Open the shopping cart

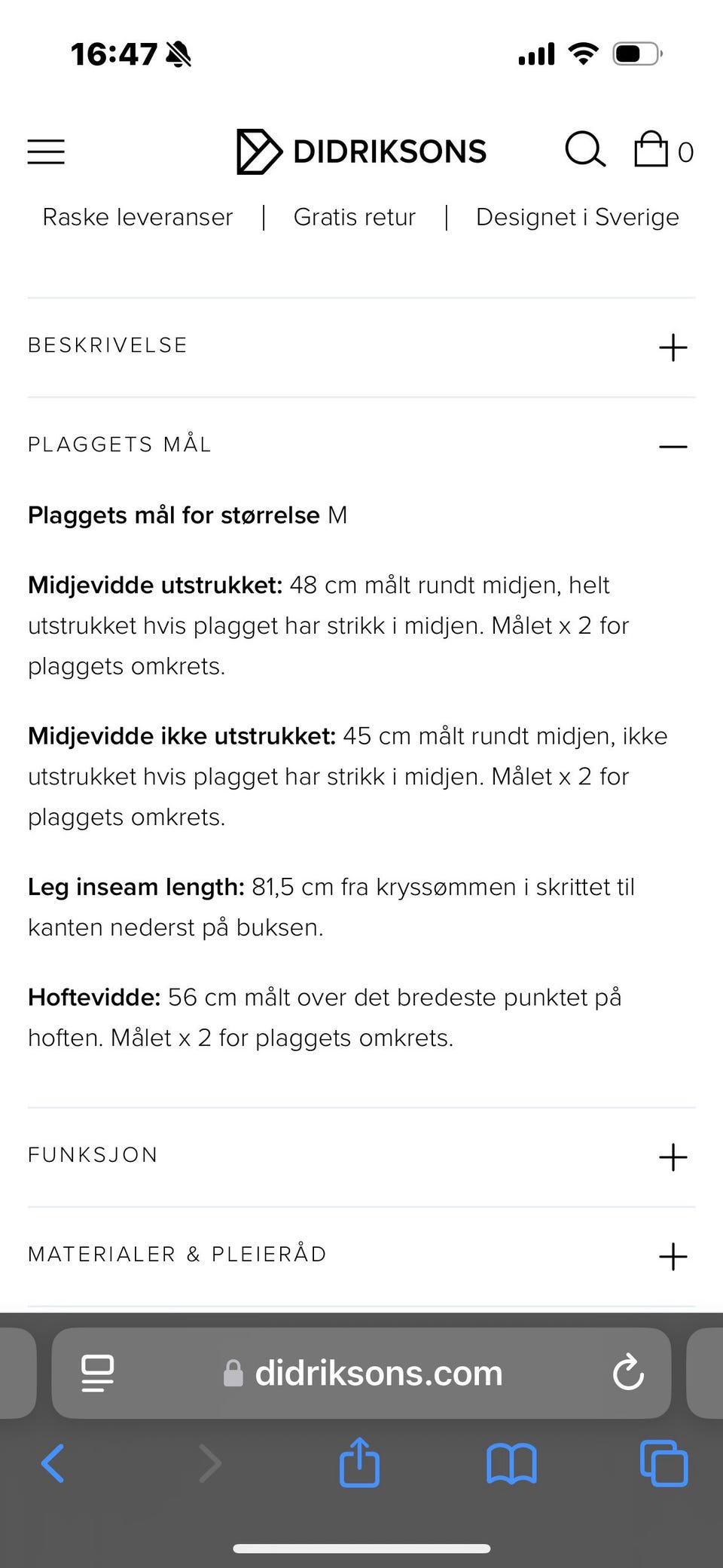coord(654,150)
